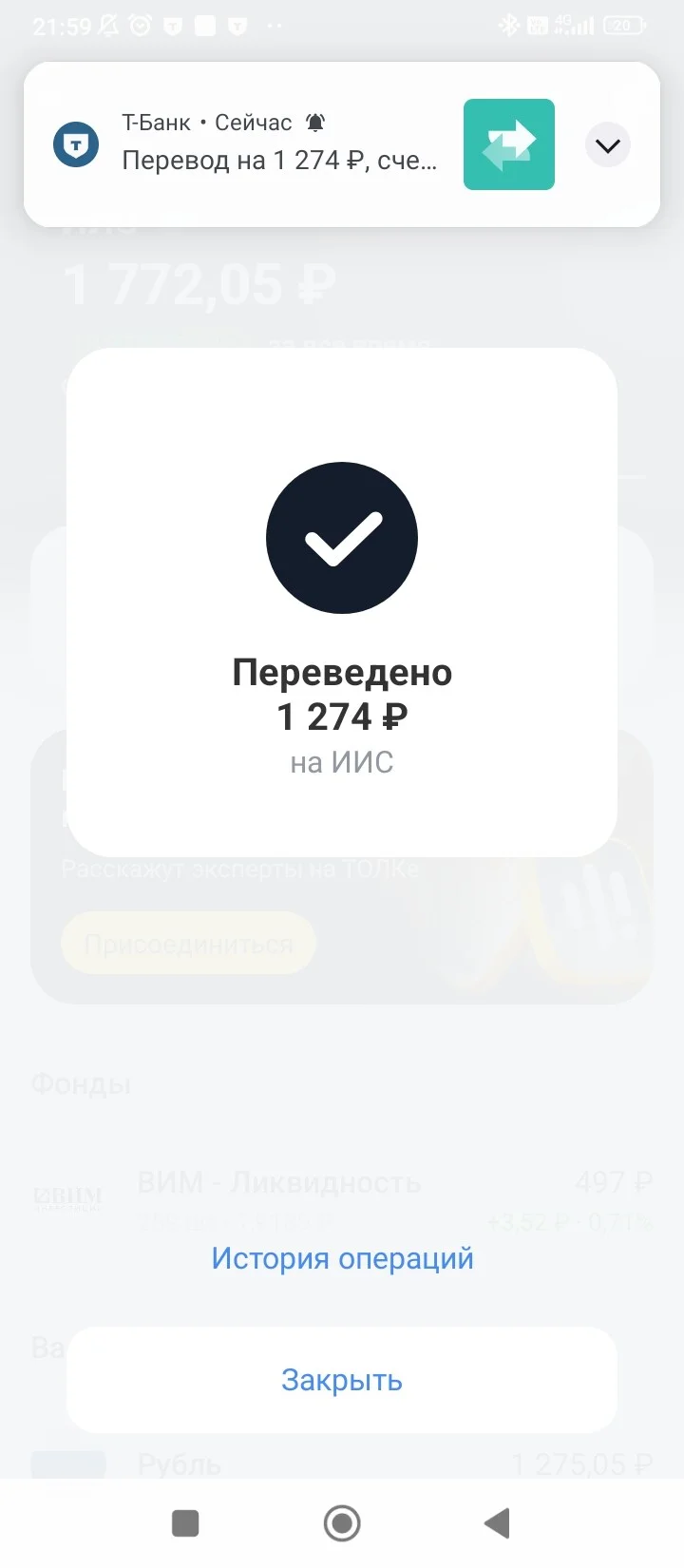
Task: Go back with system back button
Action: [497, 1523]
